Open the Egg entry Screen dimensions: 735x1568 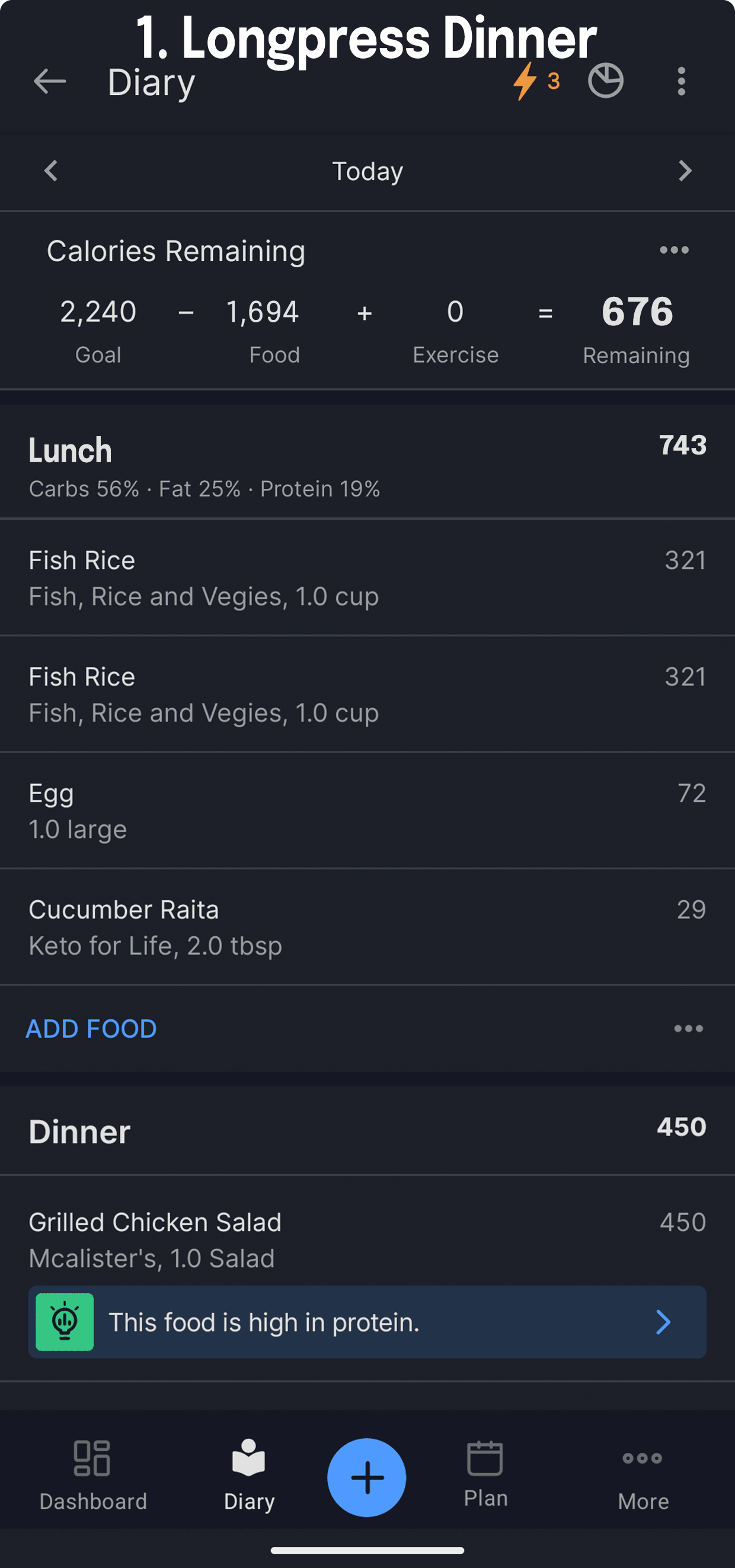click(367, 810)
